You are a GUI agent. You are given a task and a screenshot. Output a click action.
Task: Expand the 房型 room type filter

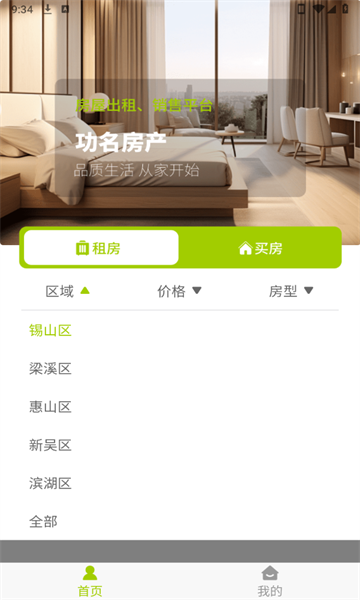tap(291, 291)
